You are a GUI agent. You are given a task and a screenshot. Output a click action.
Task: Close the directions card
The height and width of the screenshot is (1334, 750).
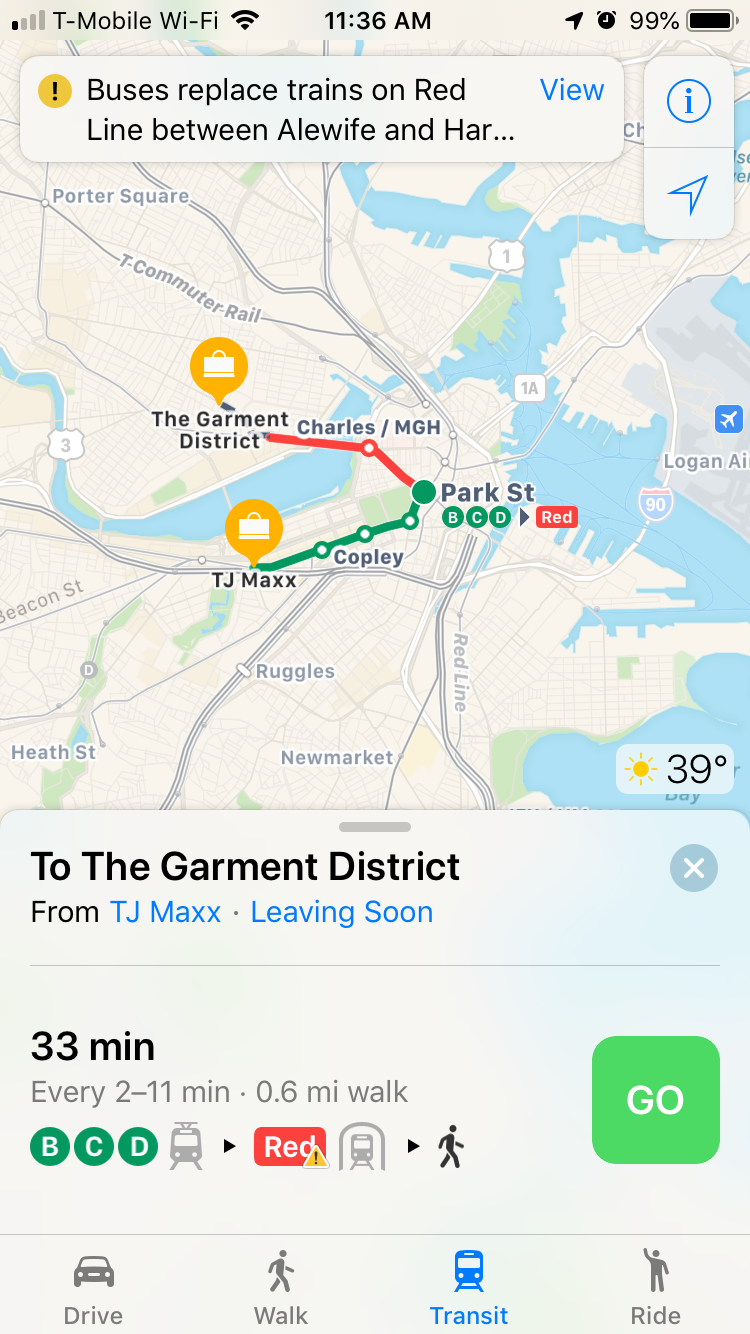pyautogui.click(x=693, y=868)
